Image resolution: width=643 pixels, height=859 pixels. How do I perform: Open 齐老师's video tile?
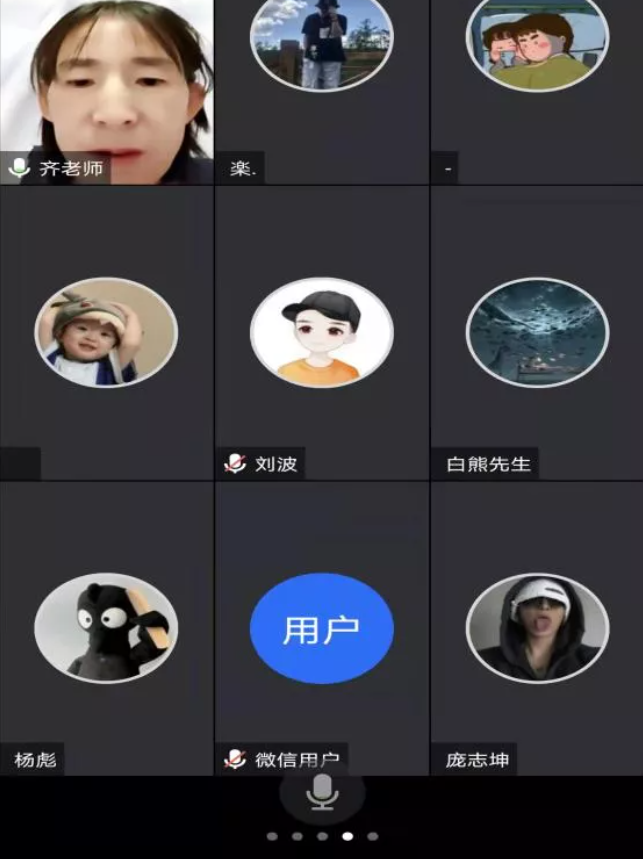(106, 90)
